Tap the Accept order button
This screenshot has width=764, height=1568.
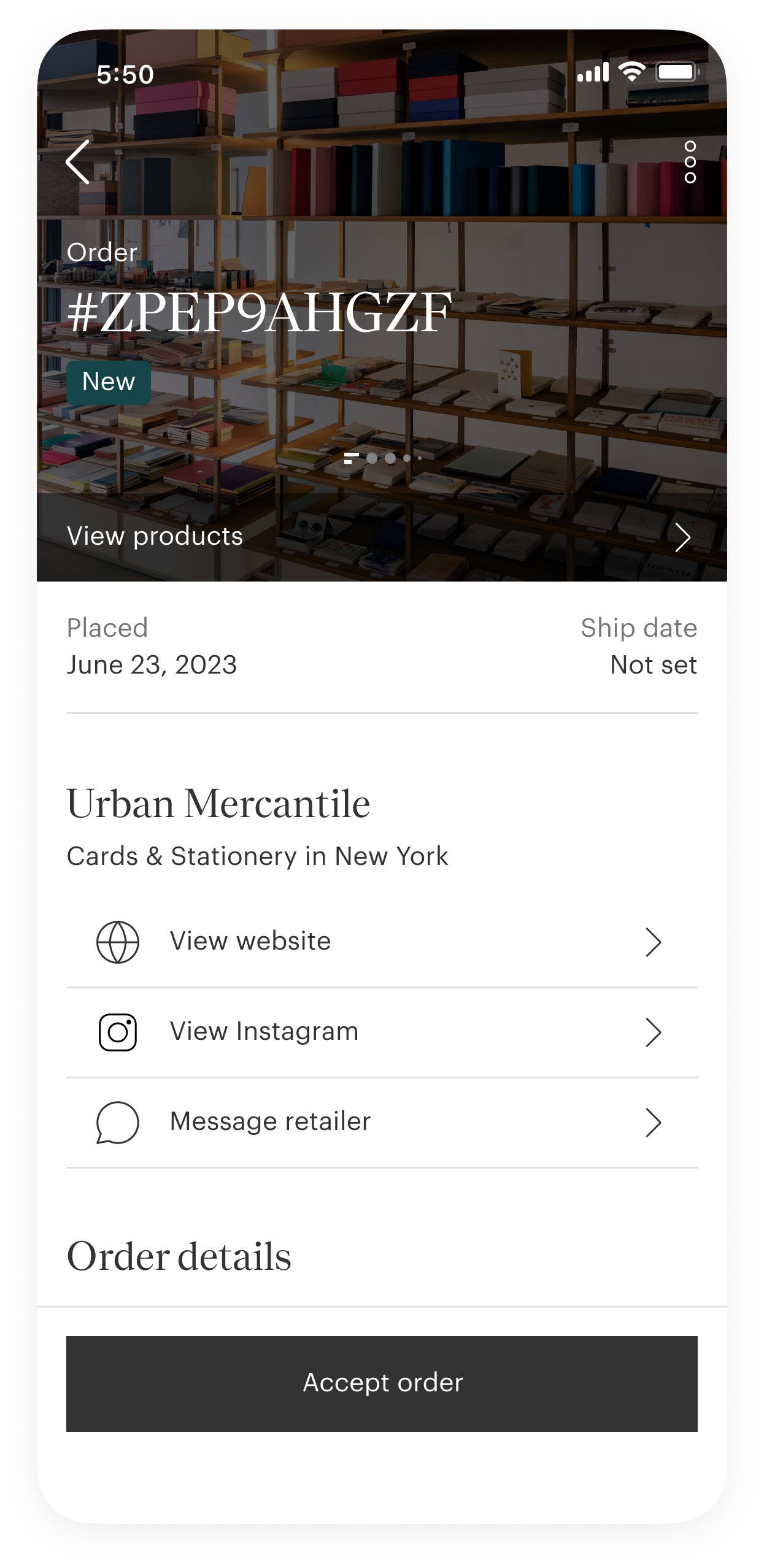point(382,1383)
